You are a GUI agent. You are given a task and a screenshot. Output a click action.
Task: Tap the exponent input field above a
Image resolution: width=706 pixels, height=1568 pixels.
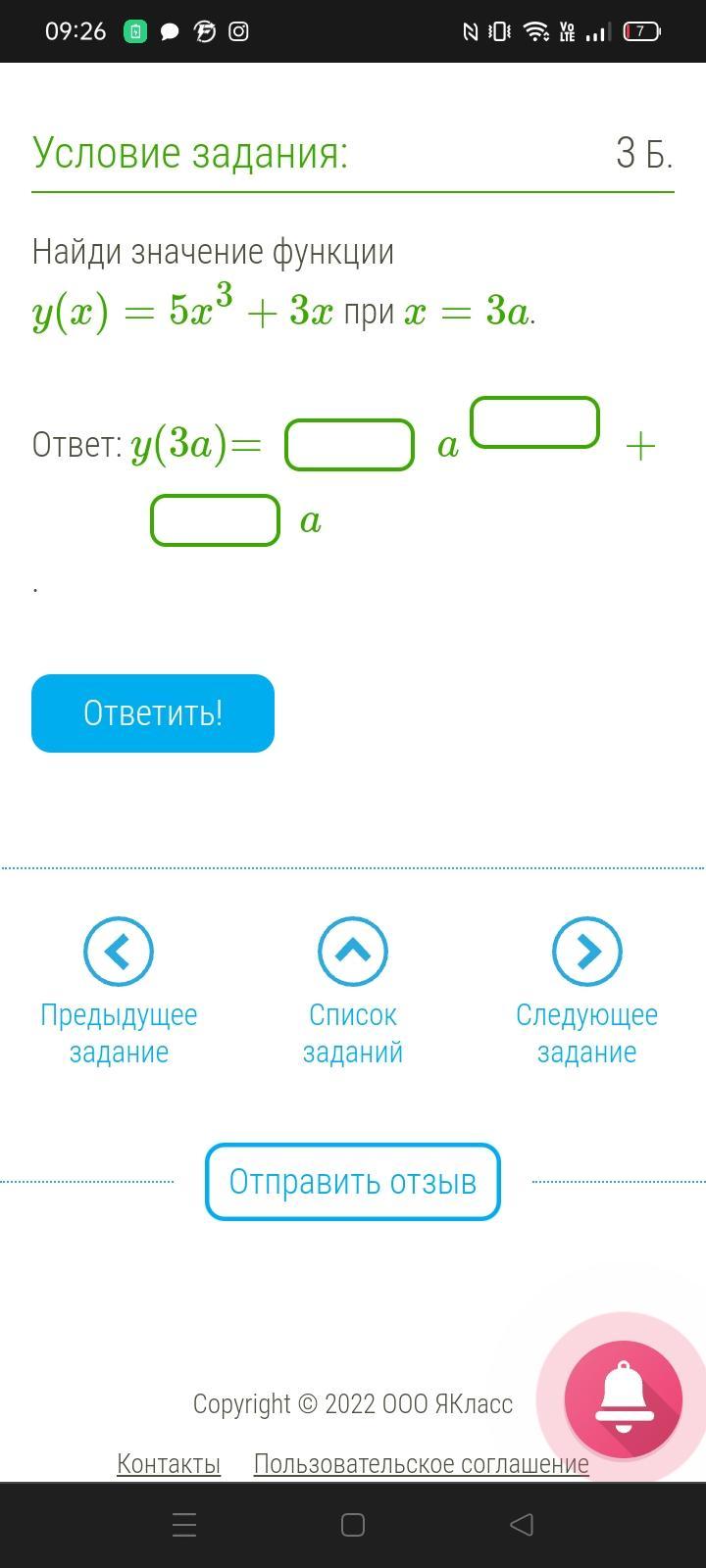click(534, 422)
